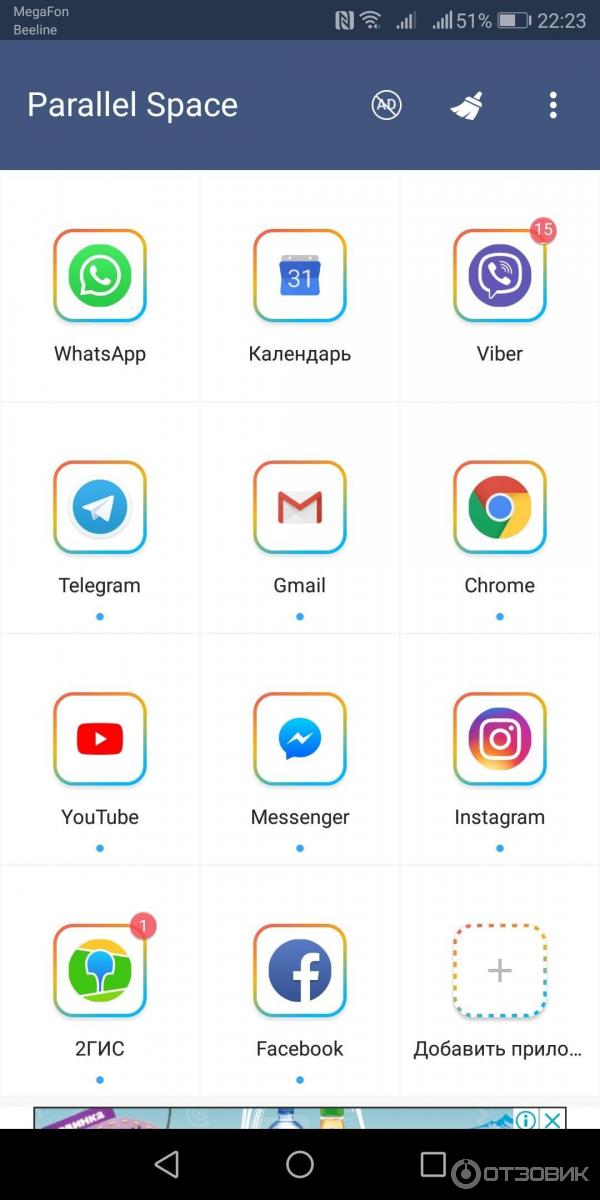Screen dimensions: 600x1200
Task: Launch Viber with 15 notifications
Action: coord(500,277)
